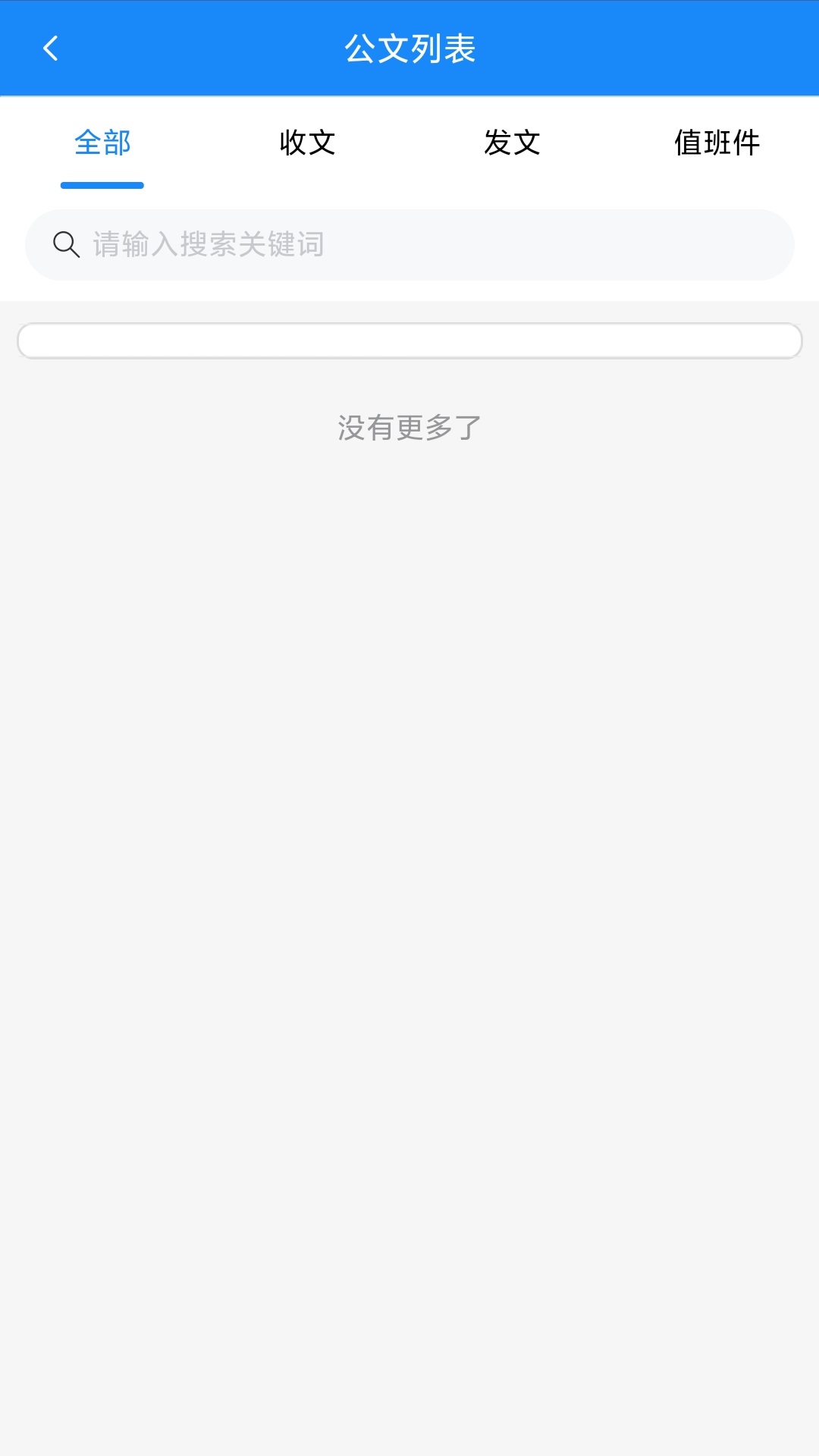Viewport: 819px width, 1456px height.
Task: Show the 值班件 tab
Action: coord(717,143)
